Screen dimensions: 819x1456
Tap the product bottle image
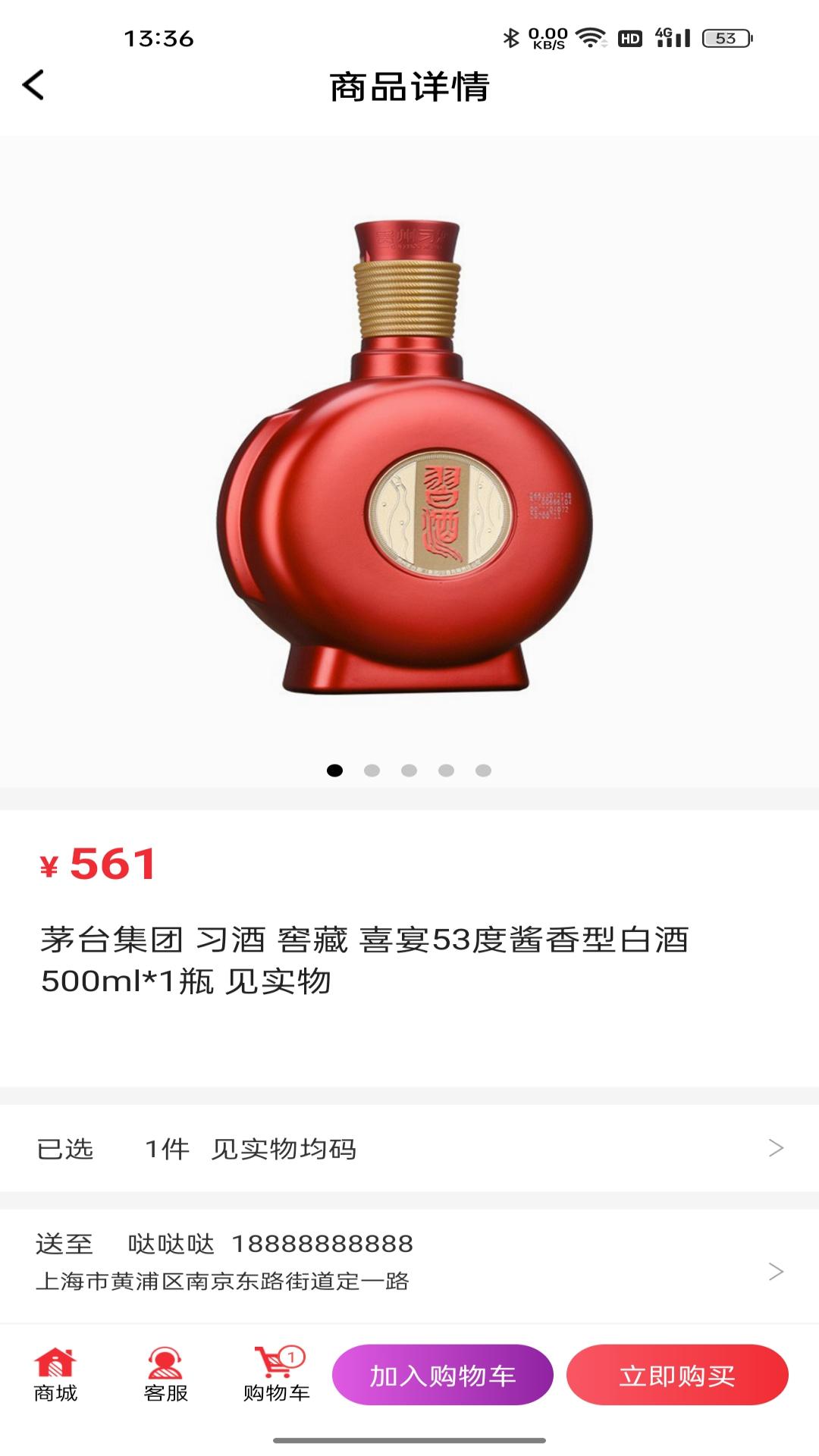[409, 455]
